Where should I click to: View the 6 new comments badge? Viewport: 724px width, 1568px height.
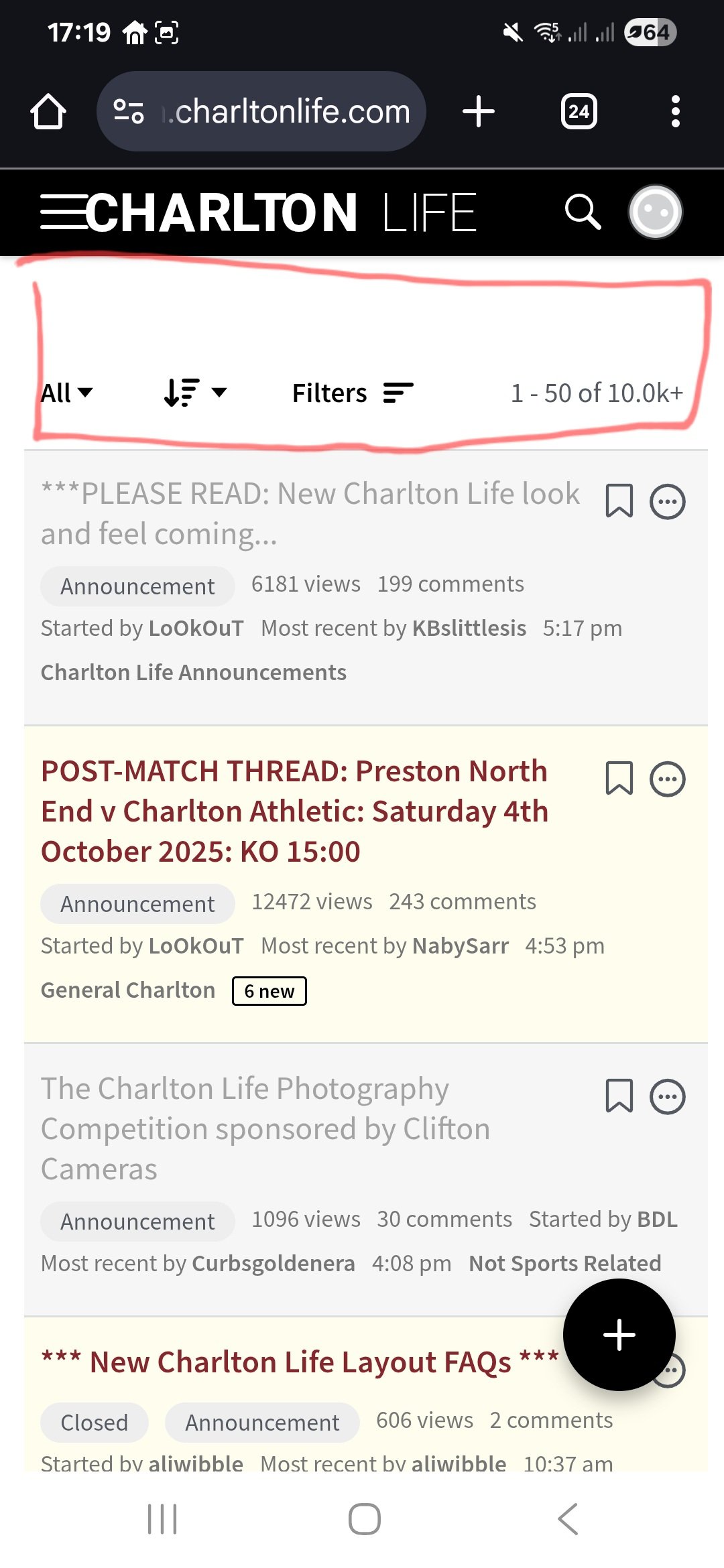[269, 991]
